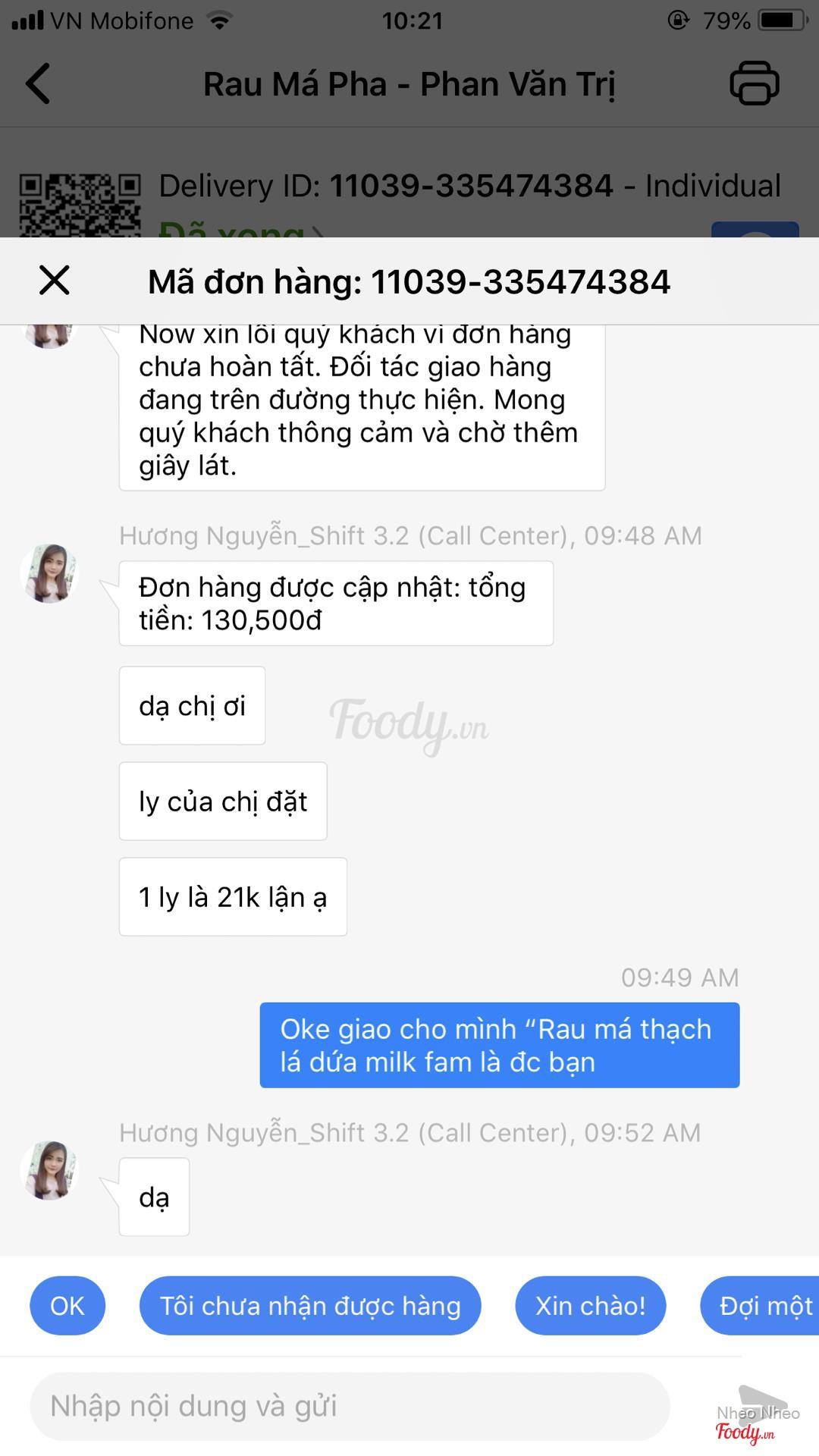Close the order chat panel
The image size is (819, 1456).
tap(55, 281)
